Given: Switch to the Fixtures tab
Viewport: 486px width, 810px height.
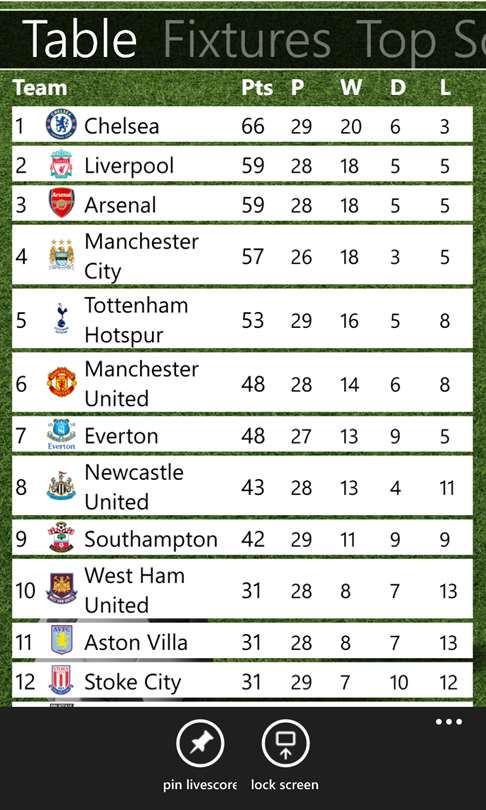Looking at the screenshot, I should pyautogui.click(x=247, y=40).
